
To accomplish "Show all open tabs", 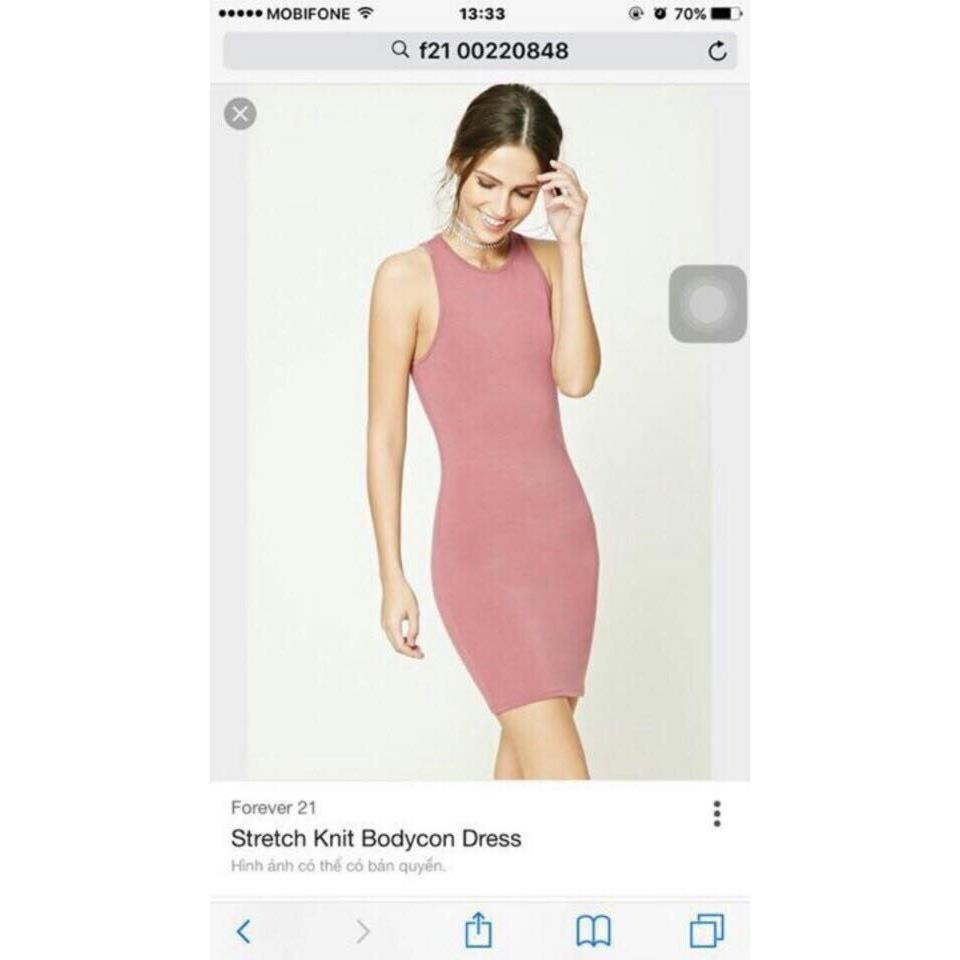I will [707, 932].
